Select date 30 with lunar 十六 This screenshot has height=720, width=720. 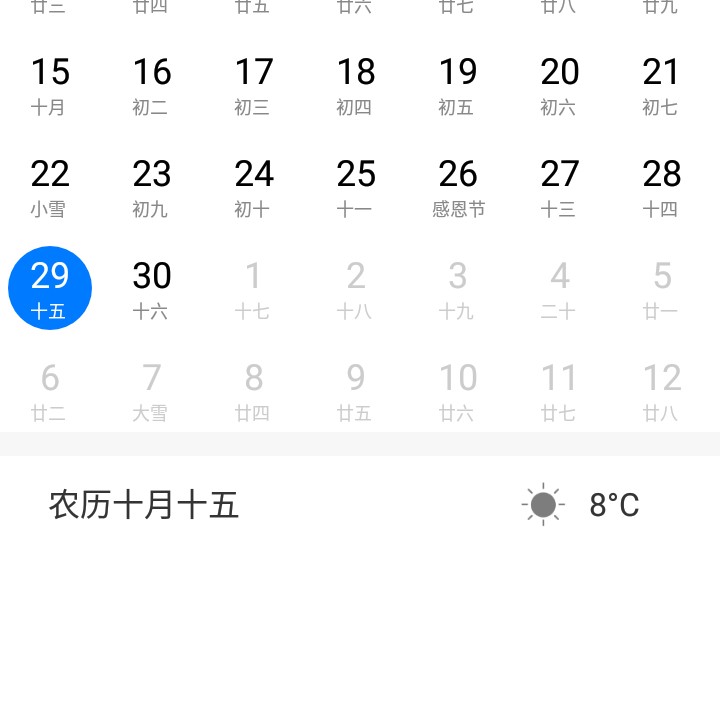tap(152, 289)
